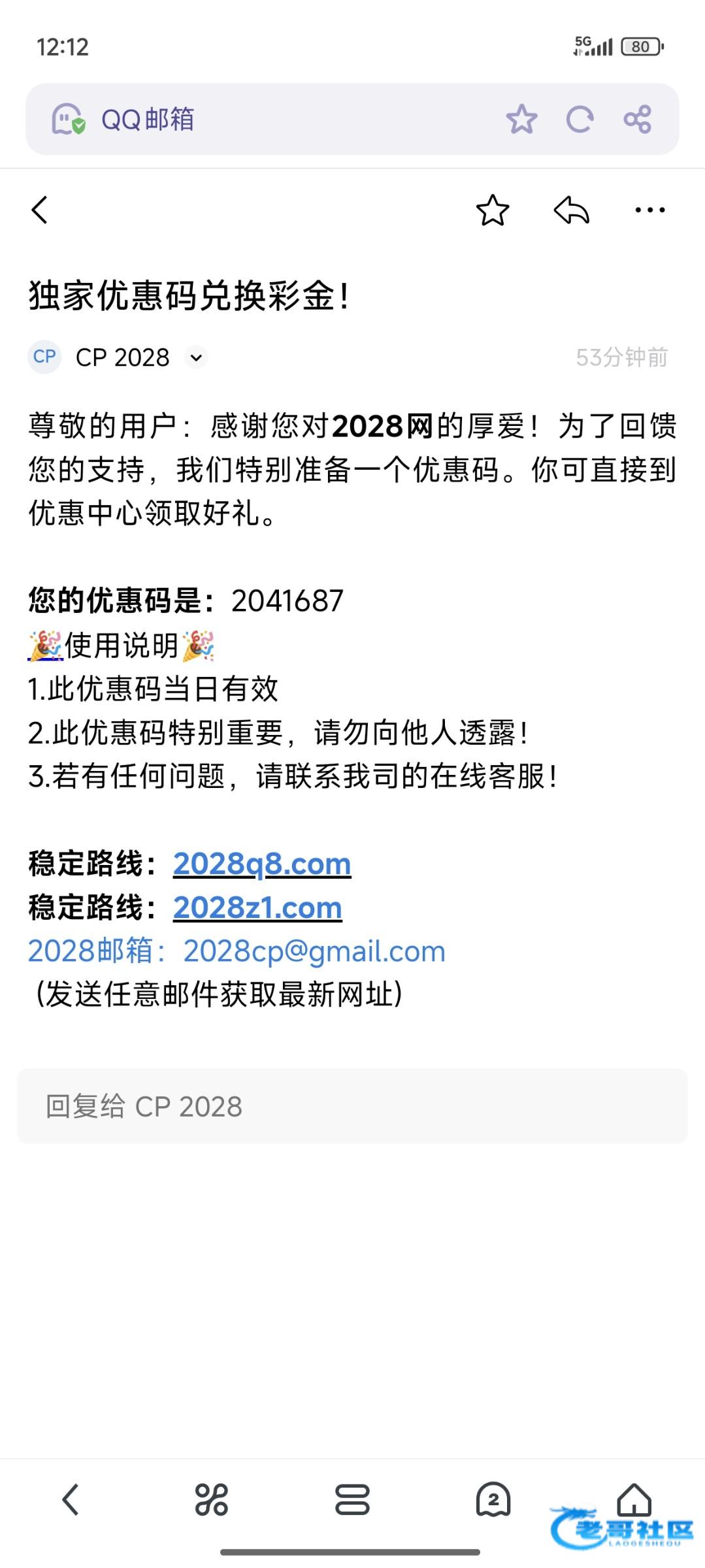Go back from the email view

click(39, 210)
